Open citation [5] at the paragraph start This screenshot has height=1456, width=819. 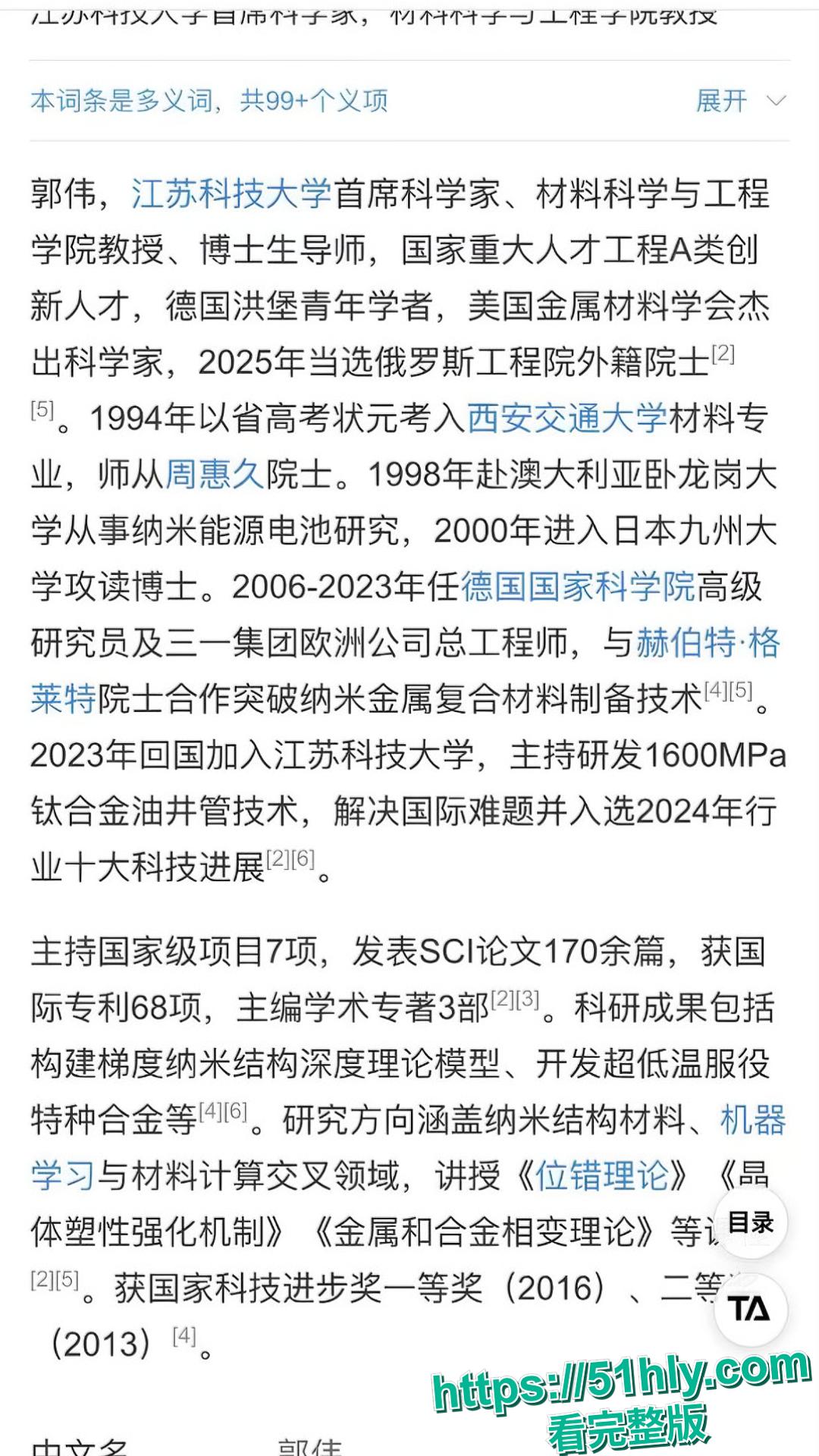(x=44, y=407)
